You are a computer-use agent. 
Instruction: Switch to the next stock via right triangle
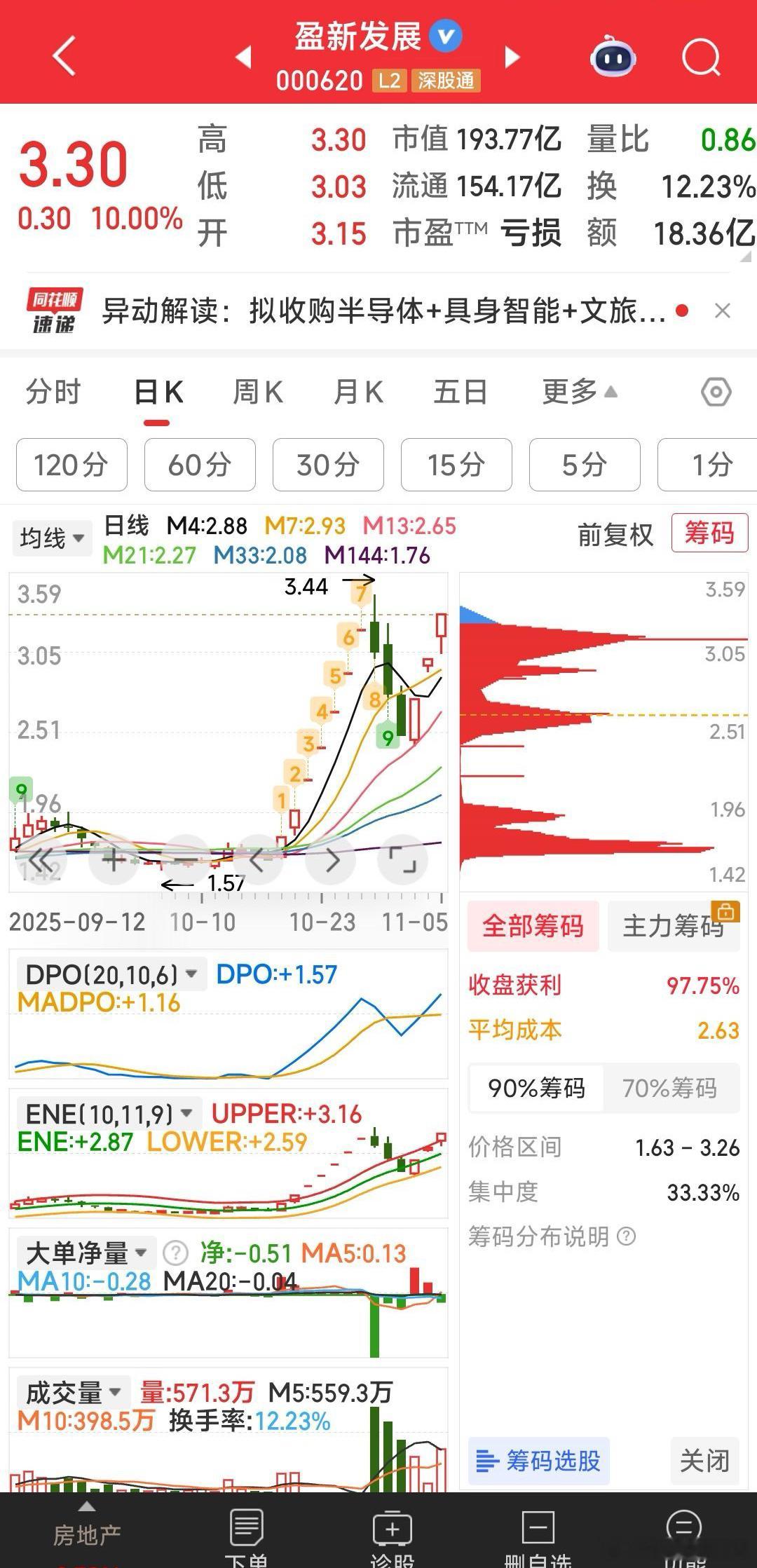(x=512, y=56)
